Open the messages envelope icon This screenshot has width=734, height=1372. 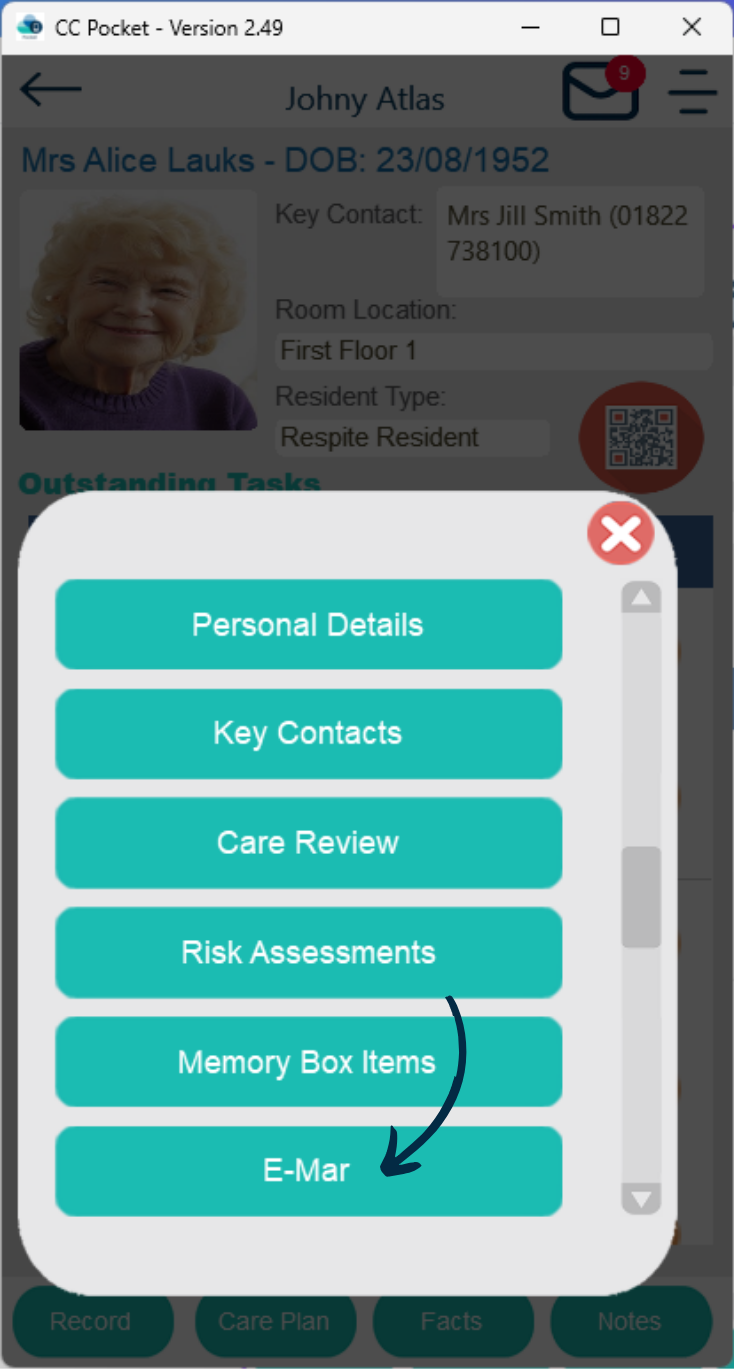(x=601, y=92)
